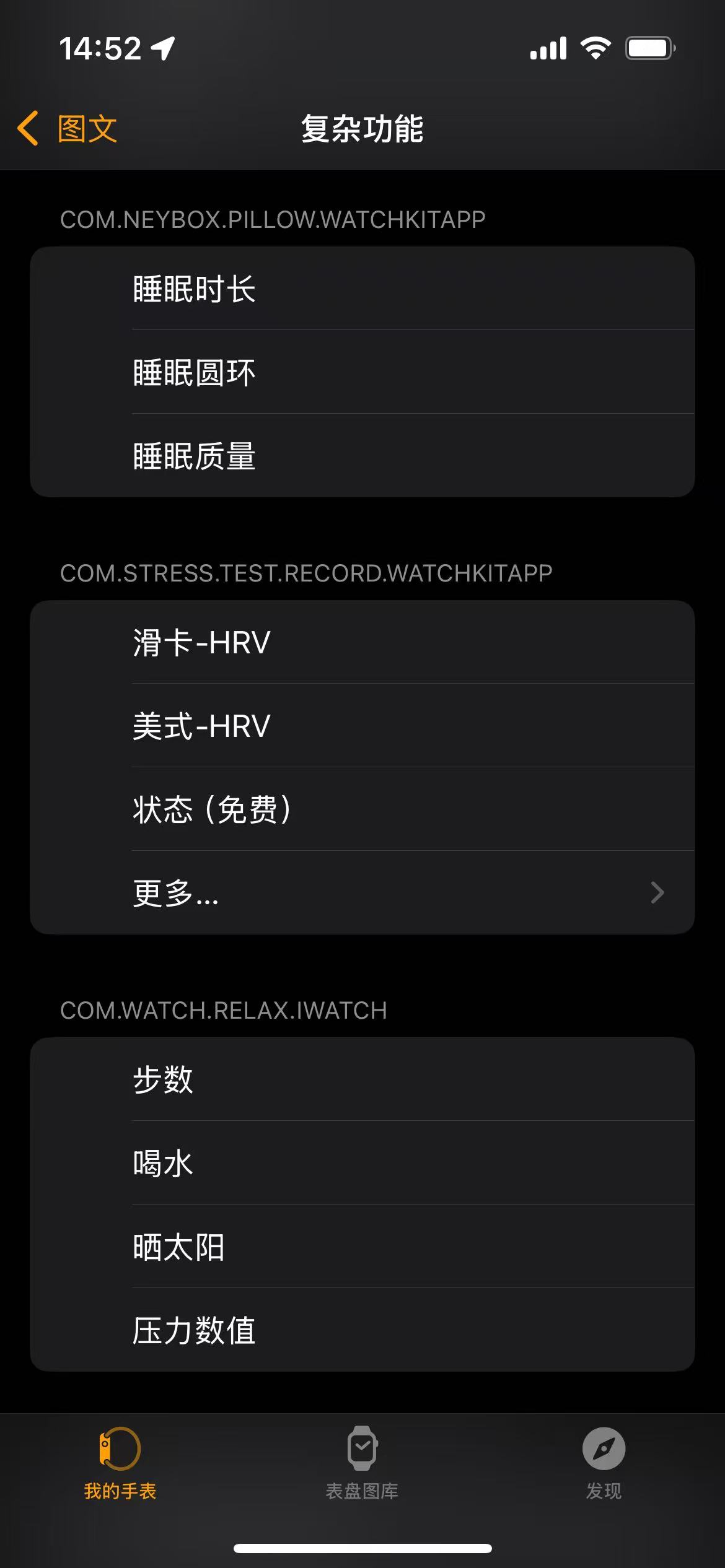Screen dimensions: 725x1568
Task: Select the 睡眠时长 complication
Action: (362, 289)
